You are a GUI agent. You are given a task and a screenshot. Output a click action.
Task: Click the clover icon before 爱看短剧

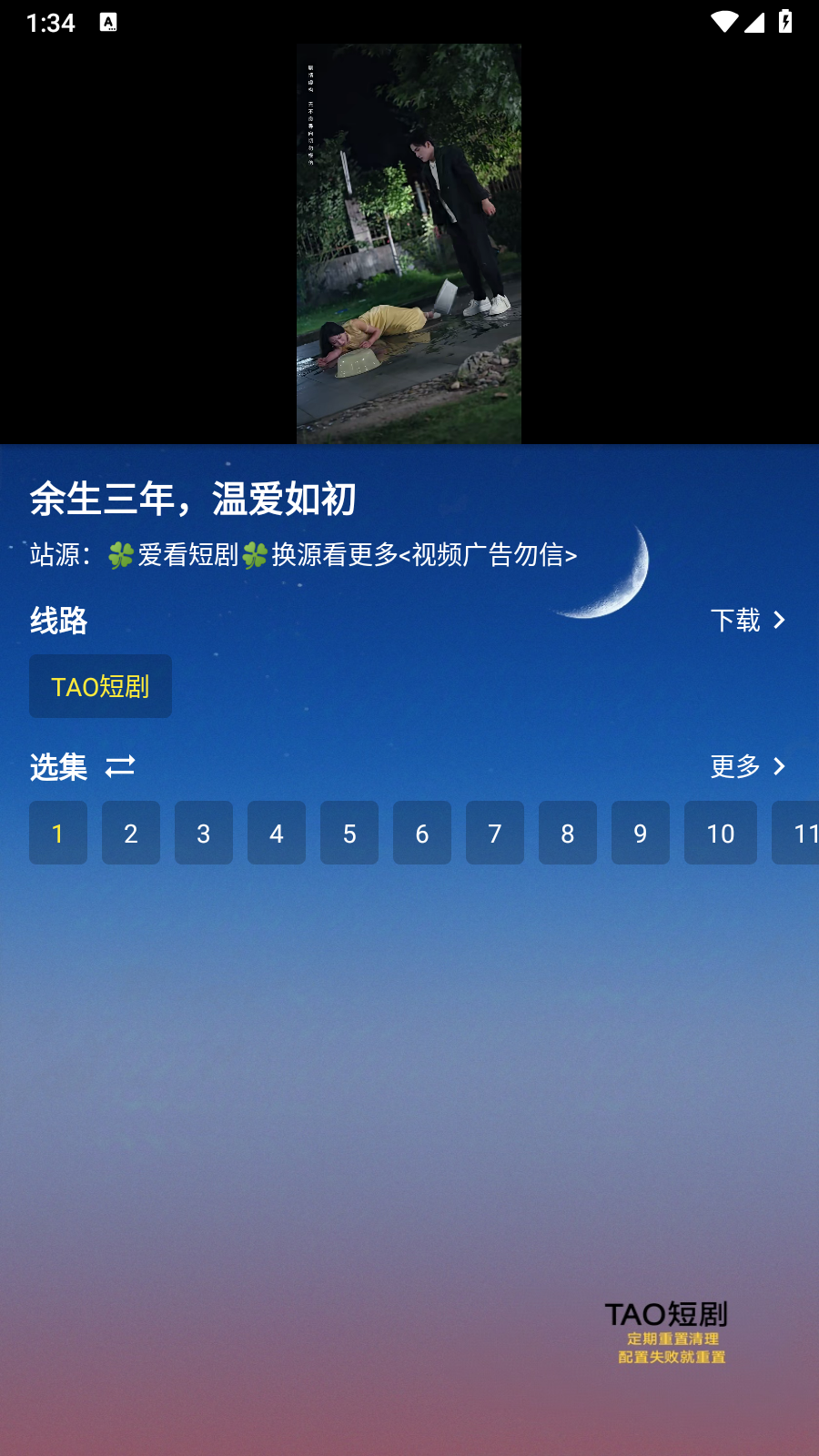click(119, 553)
